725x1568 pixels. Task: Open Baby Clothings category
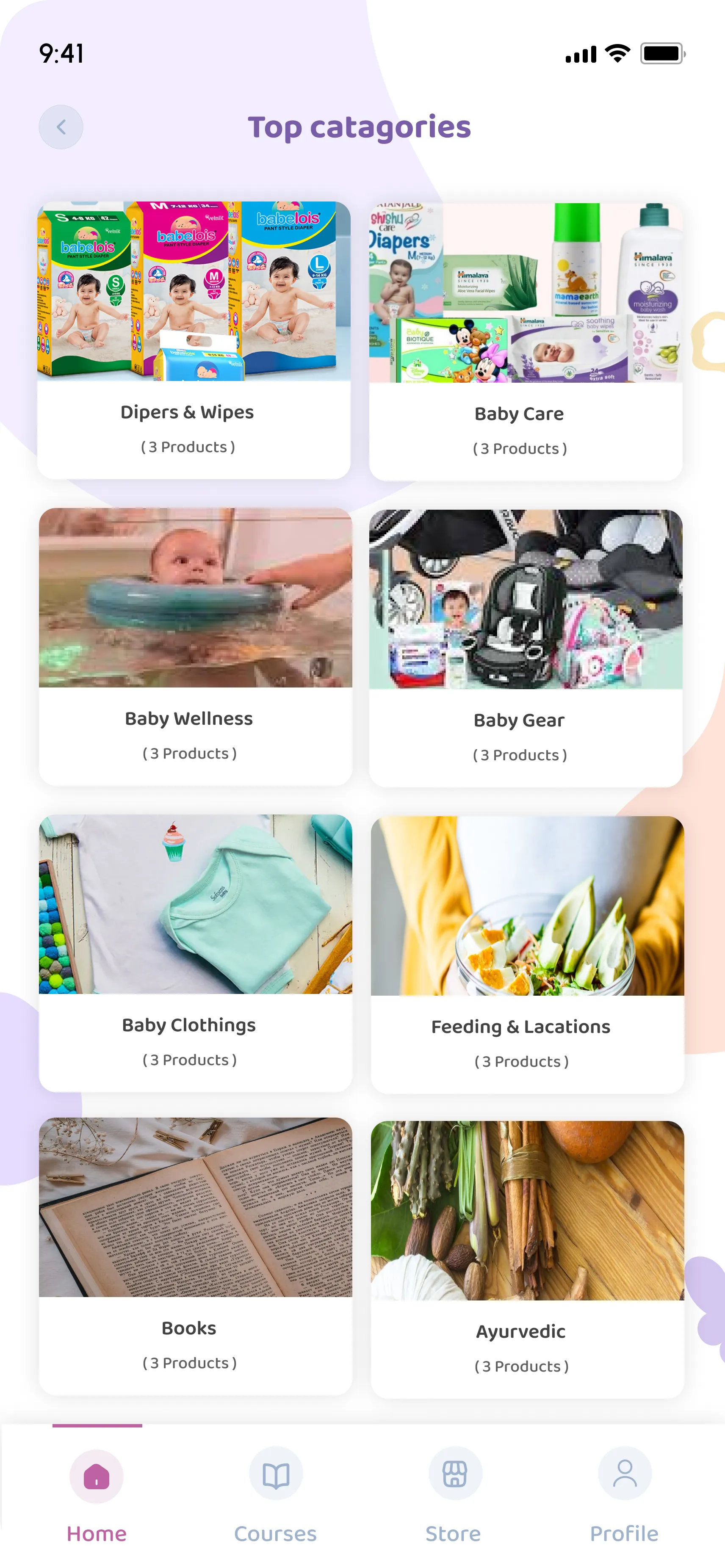point(195,952)
